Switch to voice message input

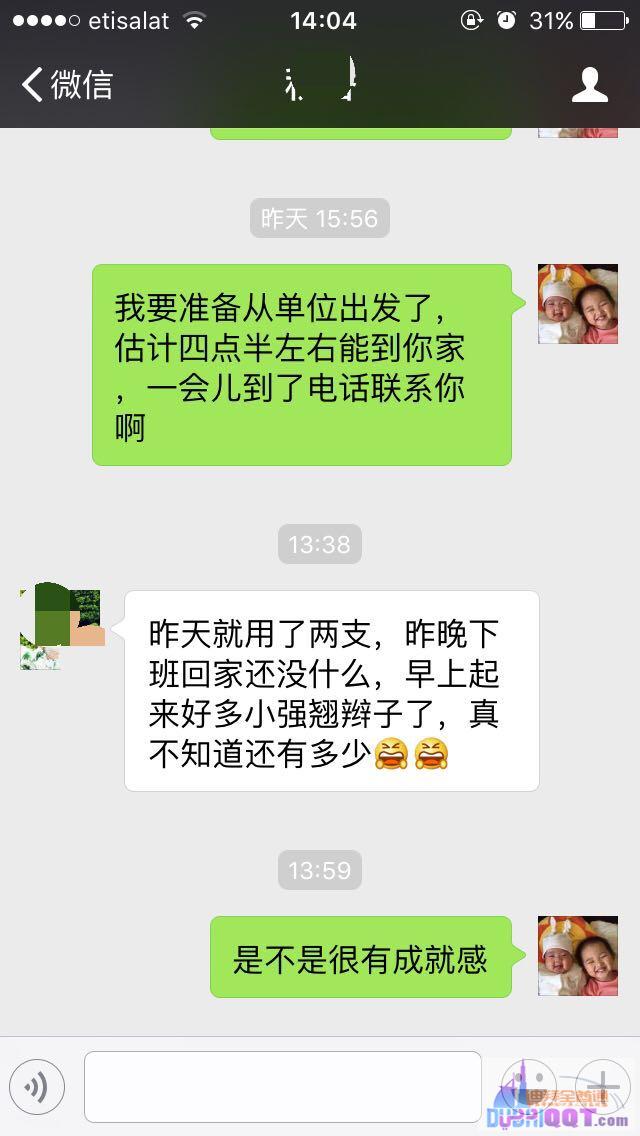[x=37, y=1087]
